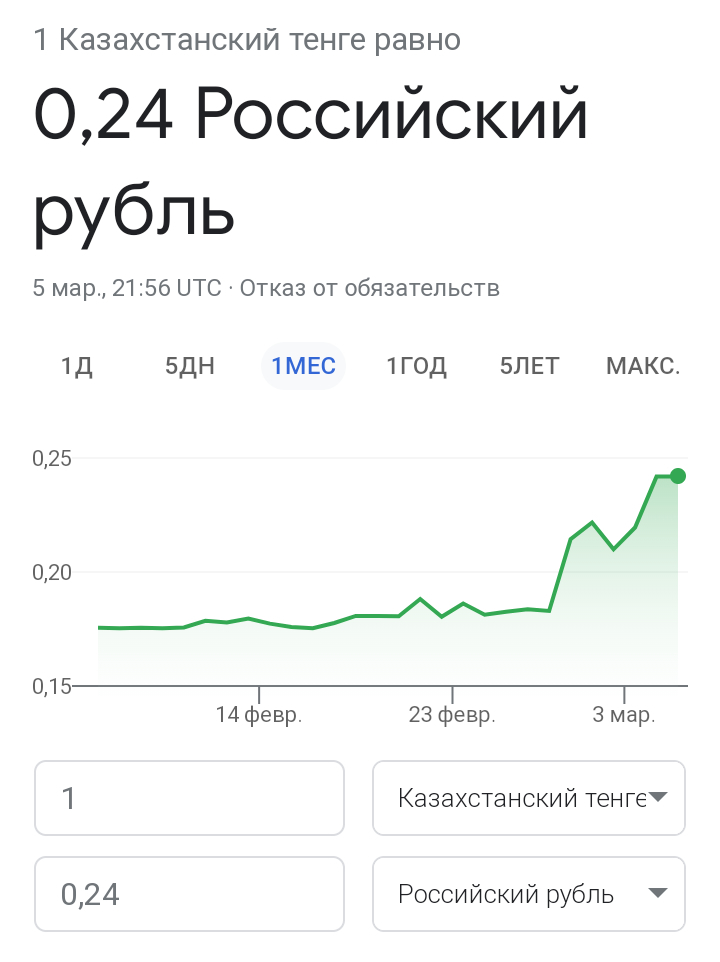Screen dimensions: 720x962
Task: Show the 1ГОД rate history
Action: 416,366
